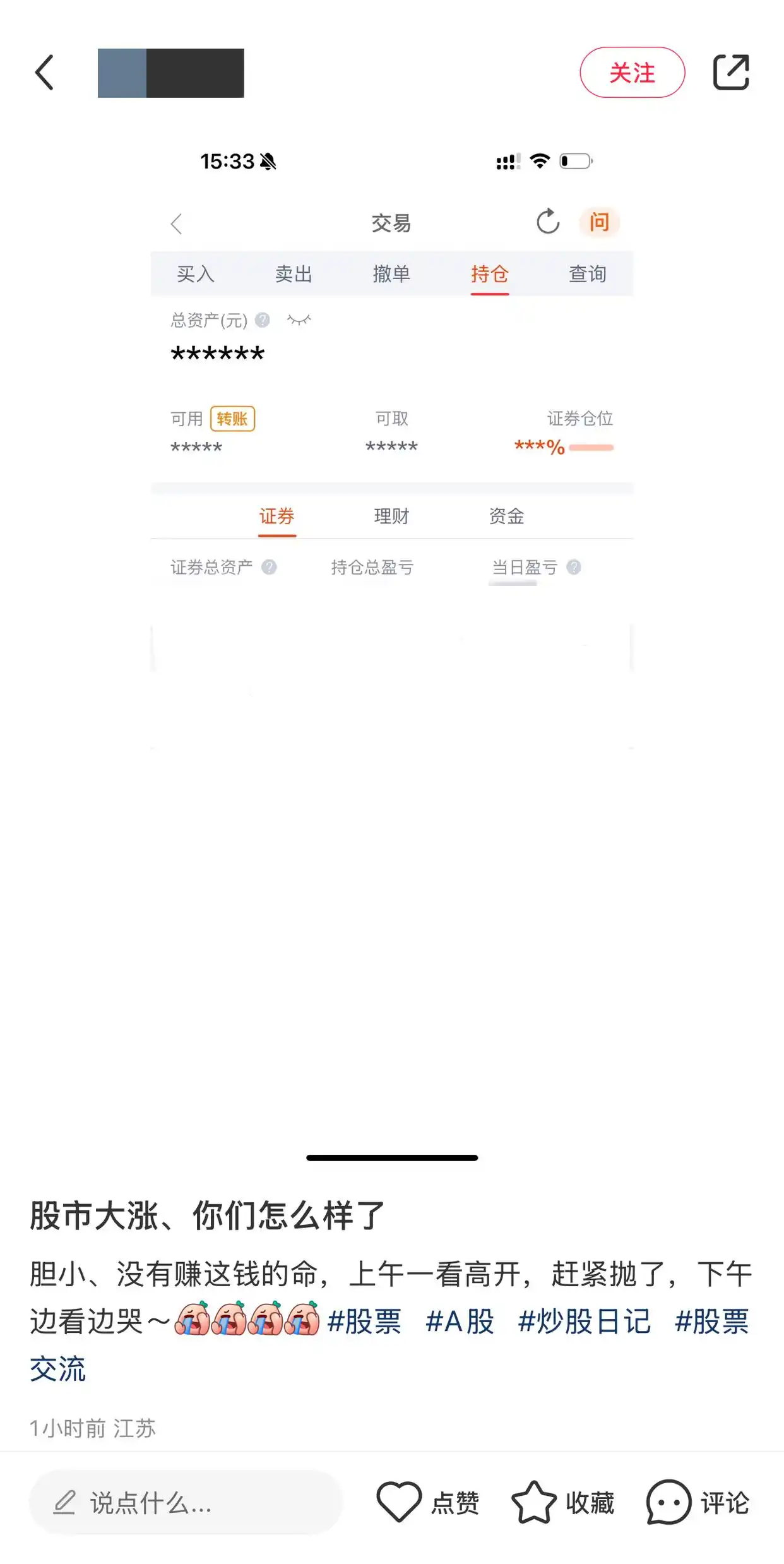Expand the back chevron inside the trade screenshot

[177, 224]
